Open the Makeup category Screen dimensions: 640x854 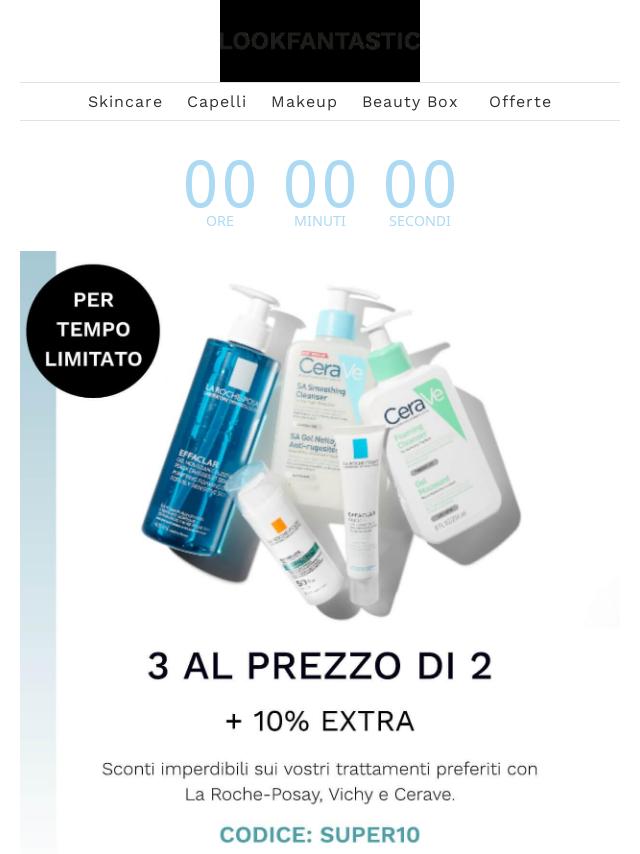point(304,102)
